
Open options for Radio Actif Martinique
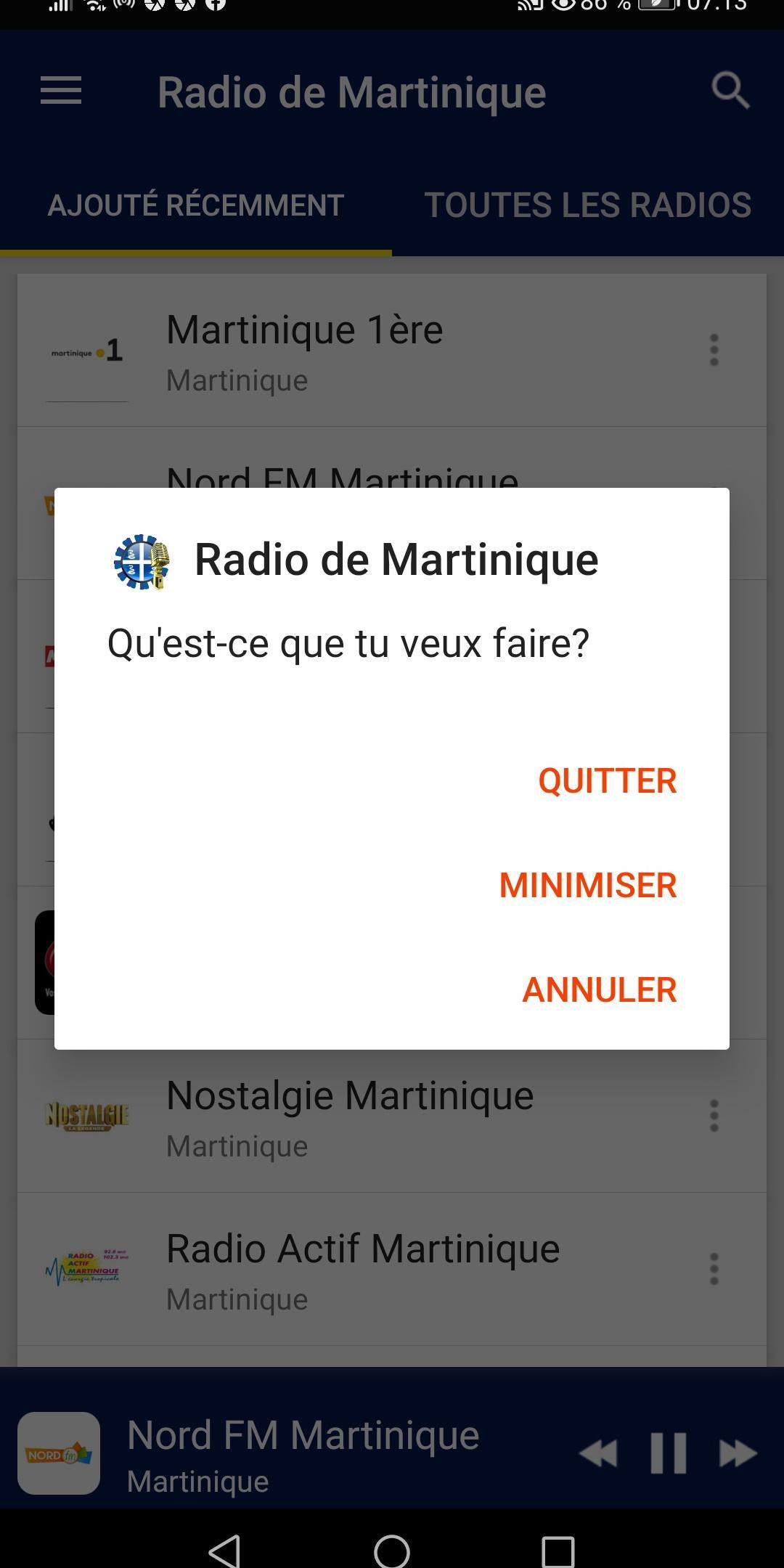[714, 1269]
